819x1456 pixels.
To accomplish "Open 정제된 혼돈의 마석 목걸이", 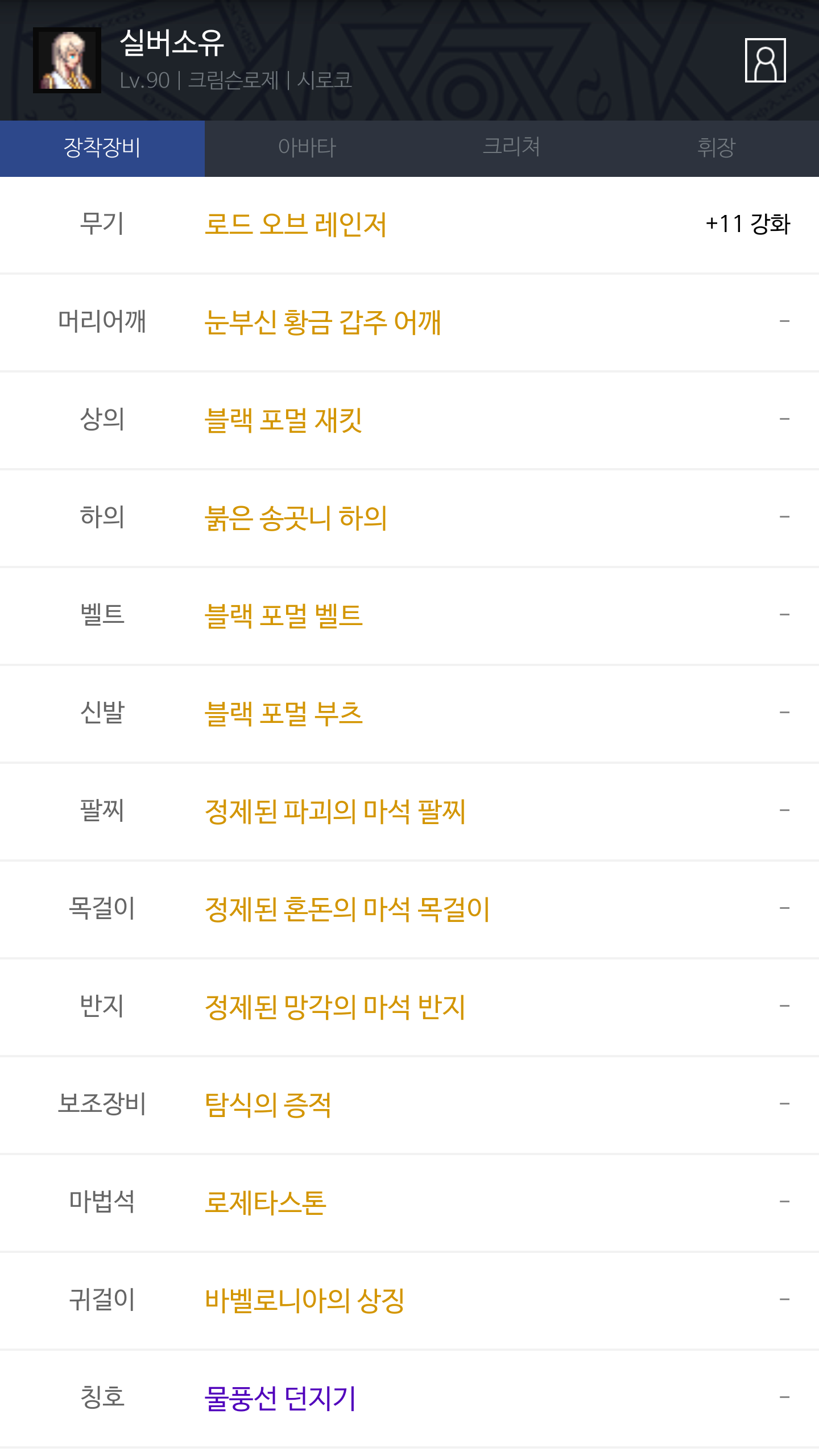I will pyautogui.click(x=347, y=909).
